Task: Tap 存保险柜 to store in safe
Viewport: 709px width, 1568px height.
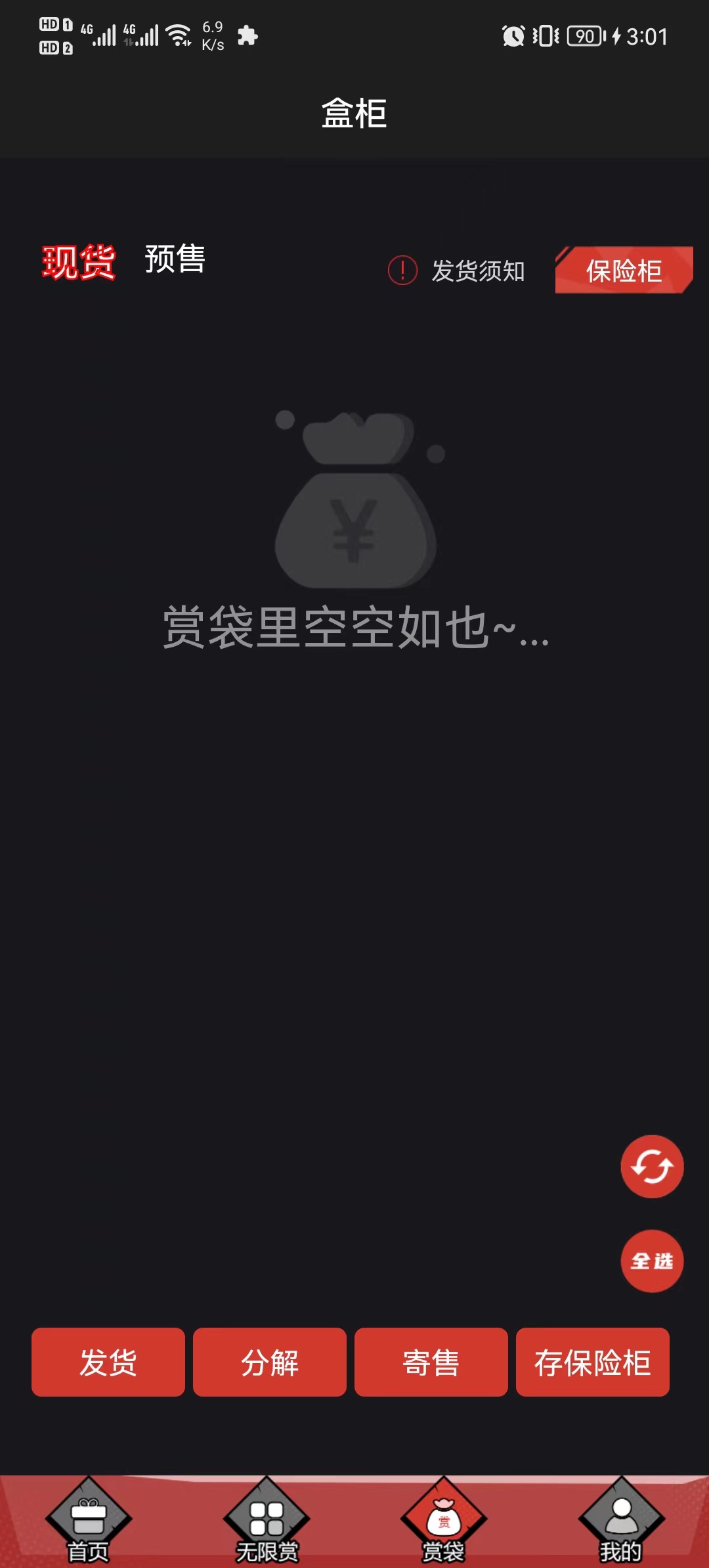Action: coord(593,1362)
